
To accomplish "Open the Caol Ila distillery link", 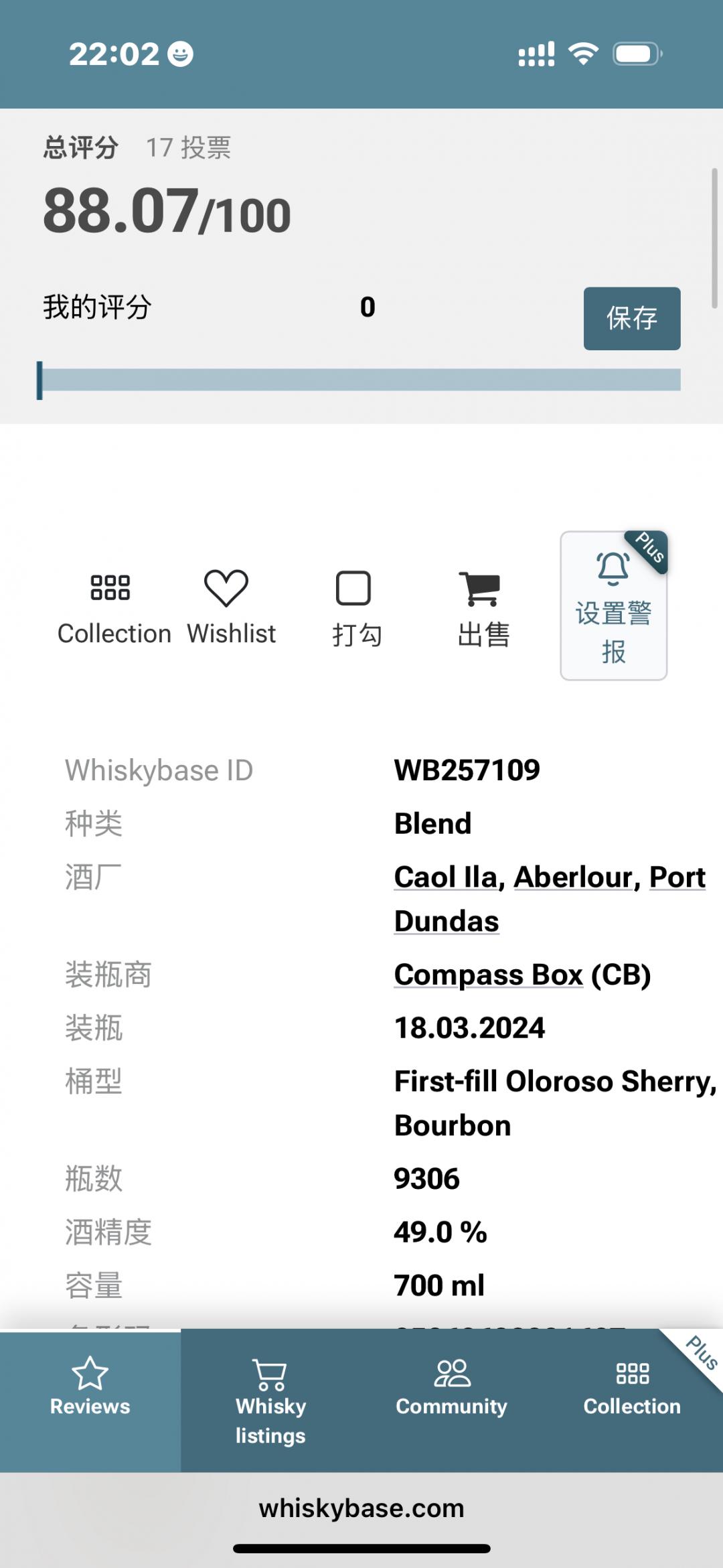I will (445, 877).
